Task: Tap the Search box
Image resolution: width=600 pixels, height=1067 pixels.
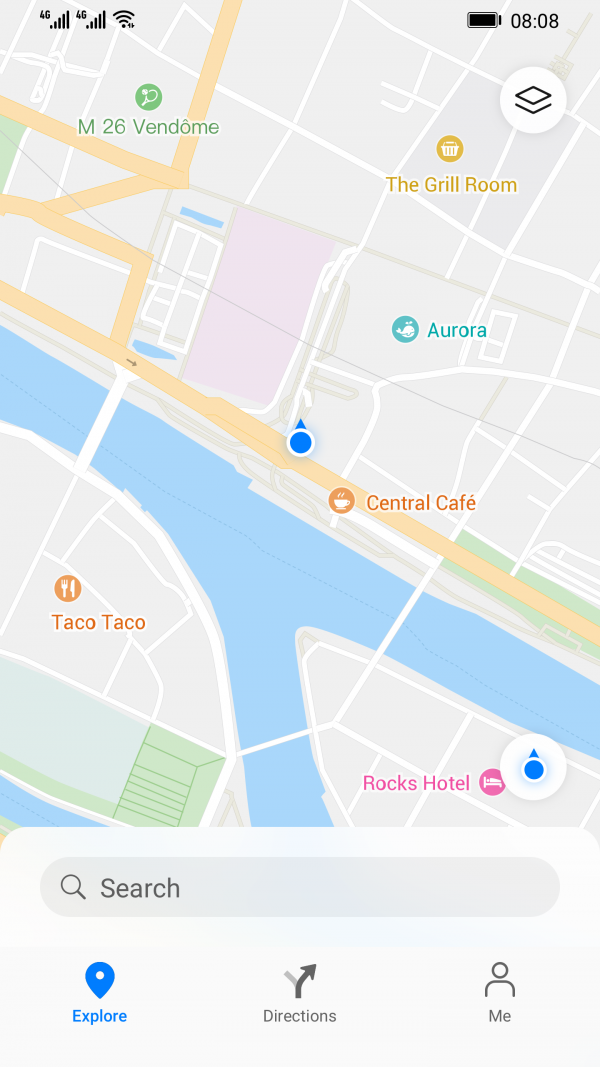Action: pos(300,887)
